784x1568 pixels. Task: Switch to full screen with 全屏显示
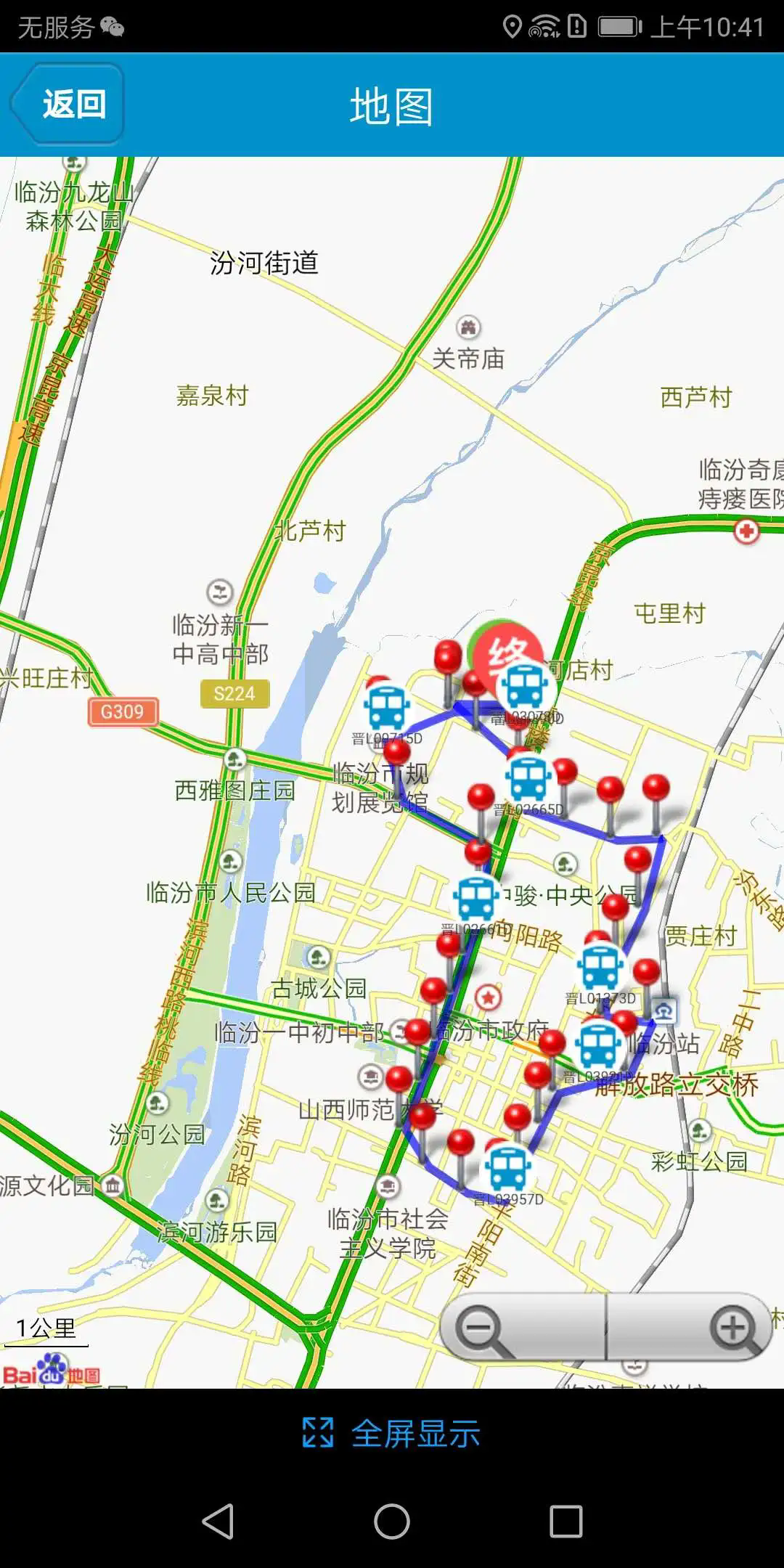392,1434
